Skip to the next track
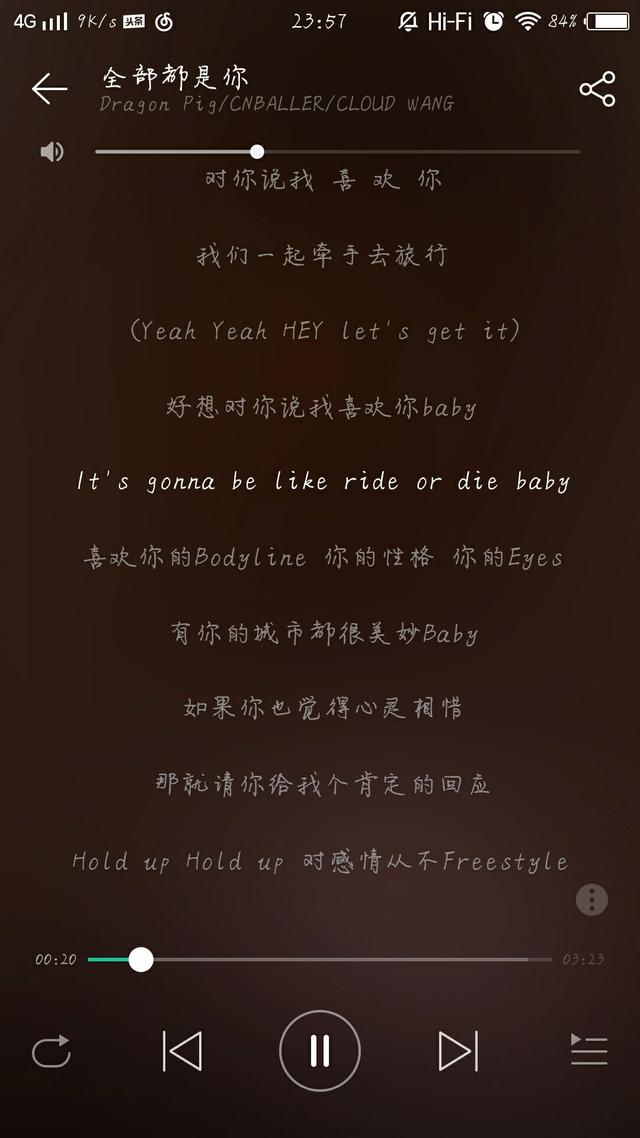This screenshot has width=640, height=1138. [458, 1051]
